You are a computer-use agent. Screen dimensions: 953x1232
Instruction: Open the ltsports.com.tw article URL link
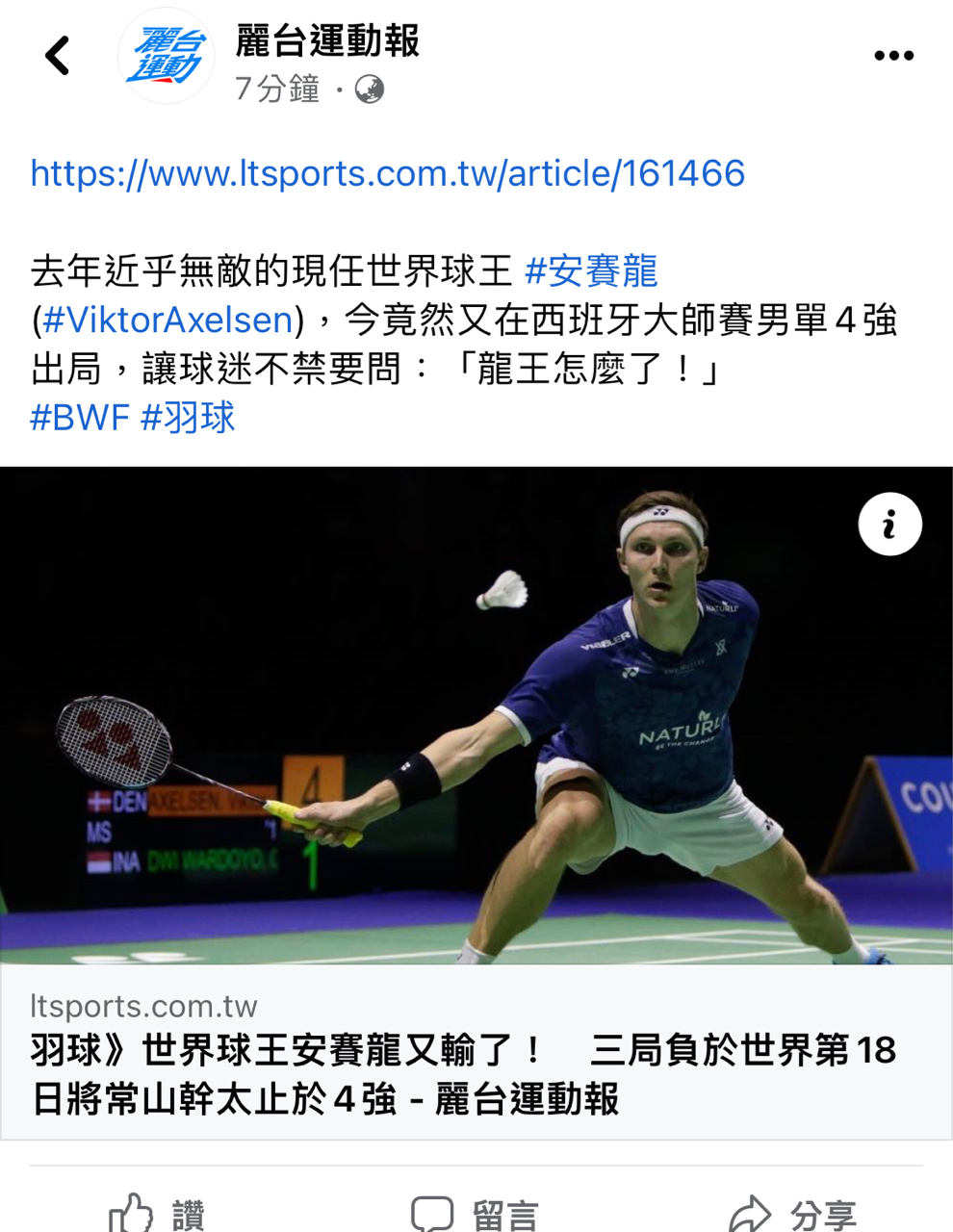(x=387, y=174)
